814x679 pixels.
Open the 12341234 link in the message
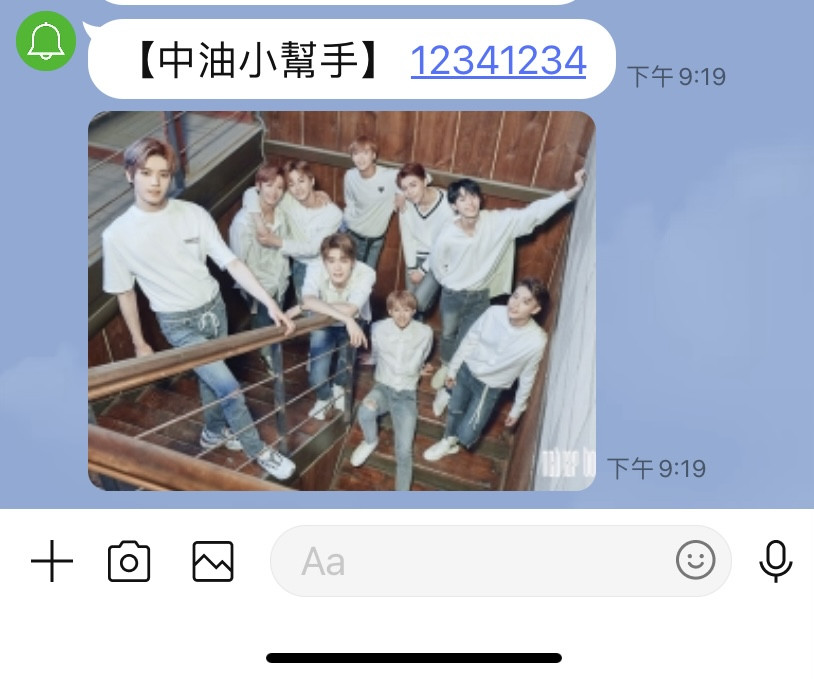pos(498,62)
